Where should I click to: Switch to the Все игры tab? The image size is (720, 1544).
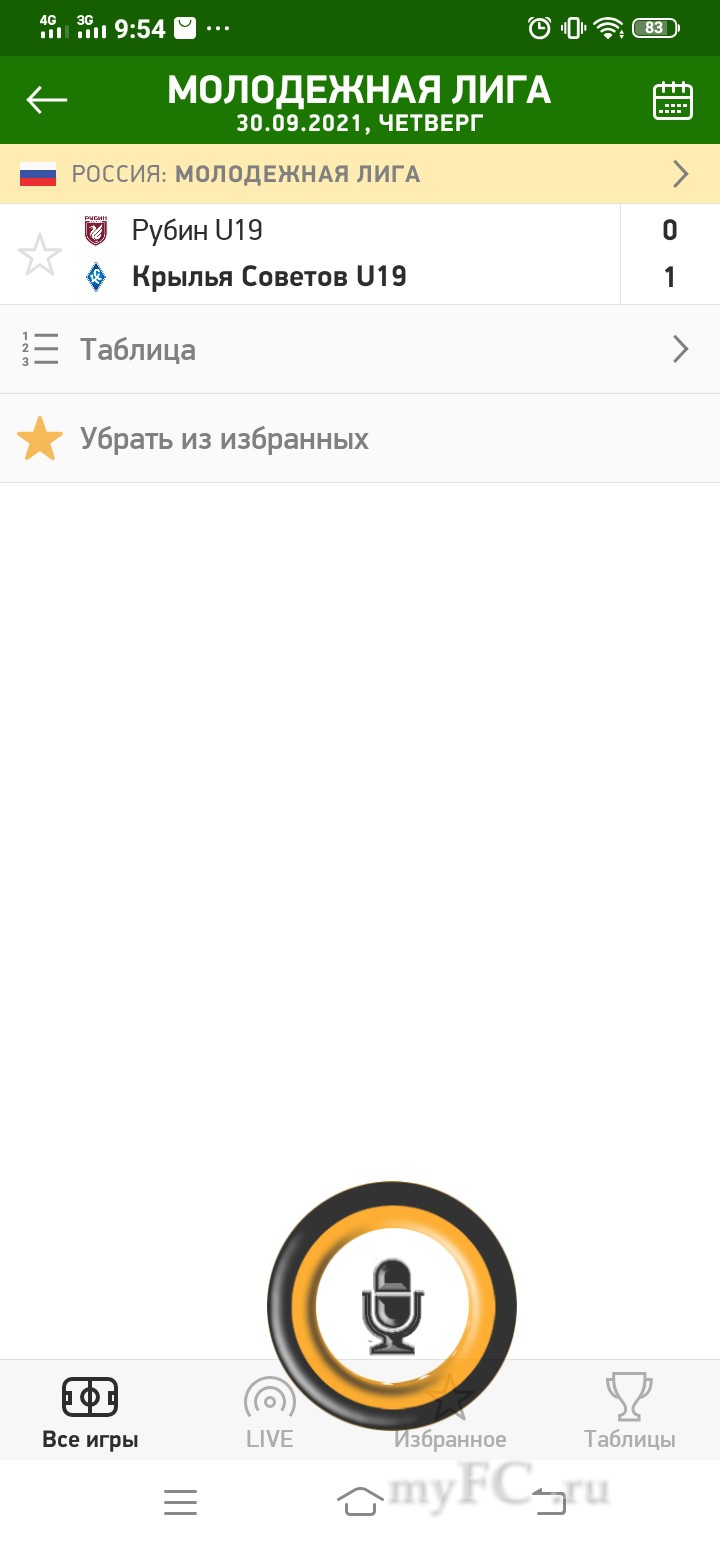[90, 1412]
